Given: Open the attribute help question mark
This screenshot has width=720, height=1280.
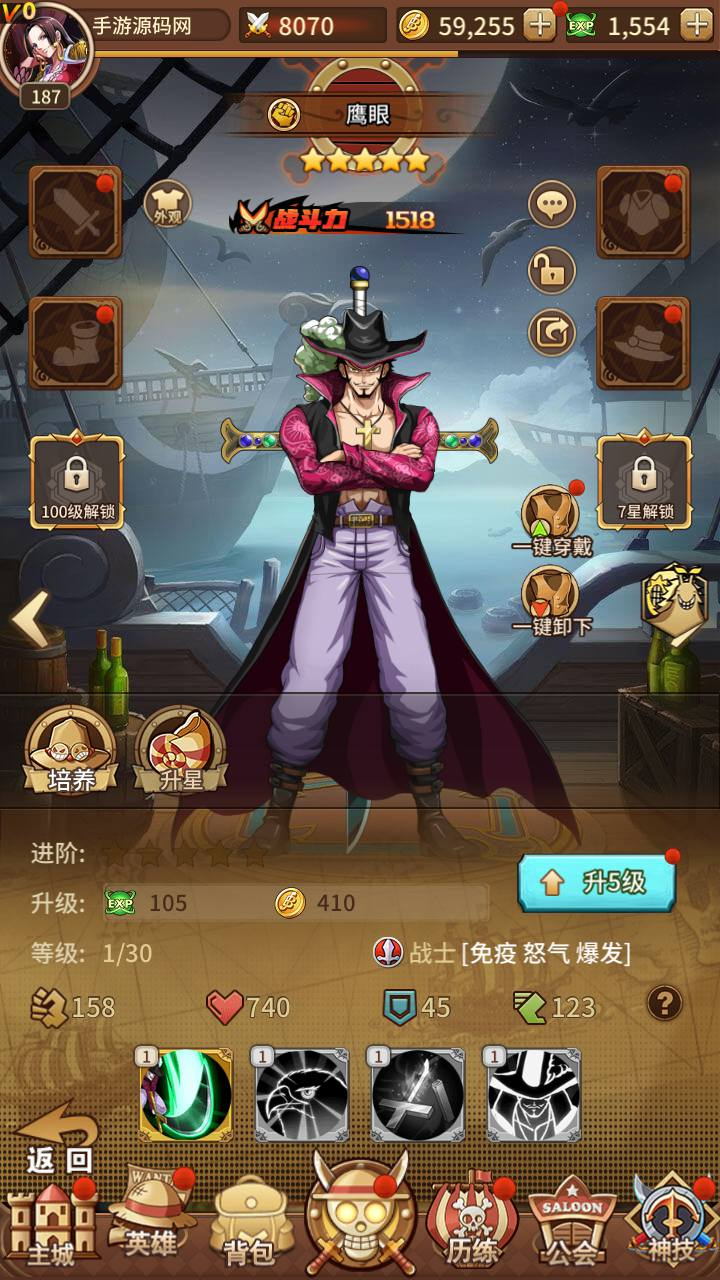Looking at the screenshot, I should click(665, 1003).
